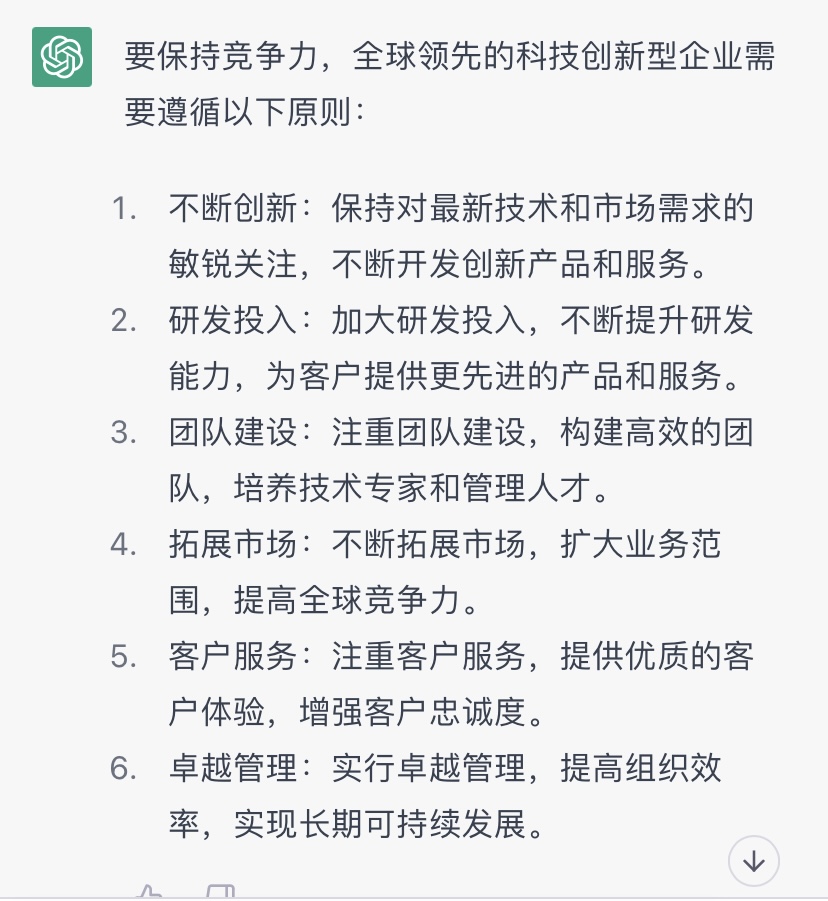
Task: Click the number 4 in the list
Action: (x=120, y=543)
